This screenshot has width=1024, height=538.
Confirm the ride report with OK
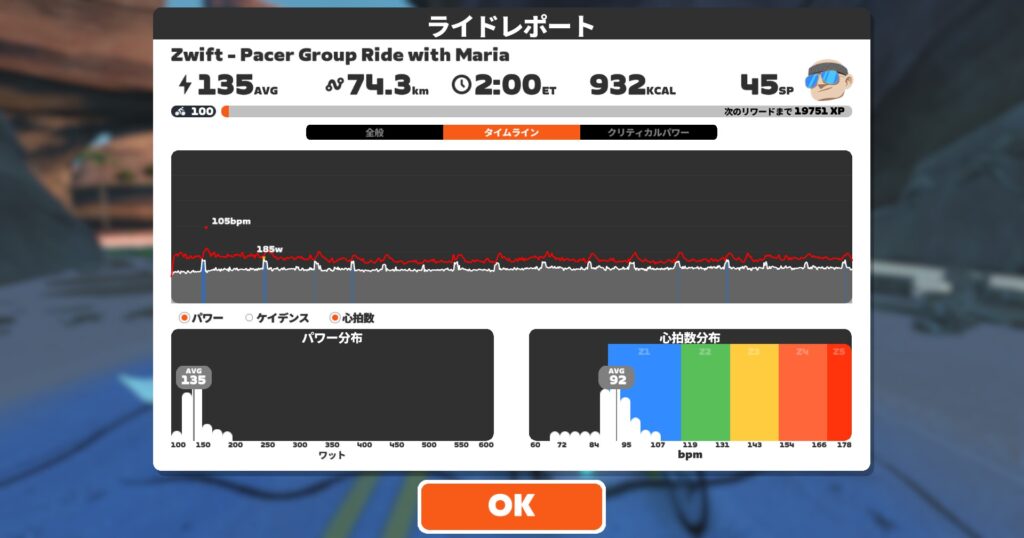pos(511,506)
